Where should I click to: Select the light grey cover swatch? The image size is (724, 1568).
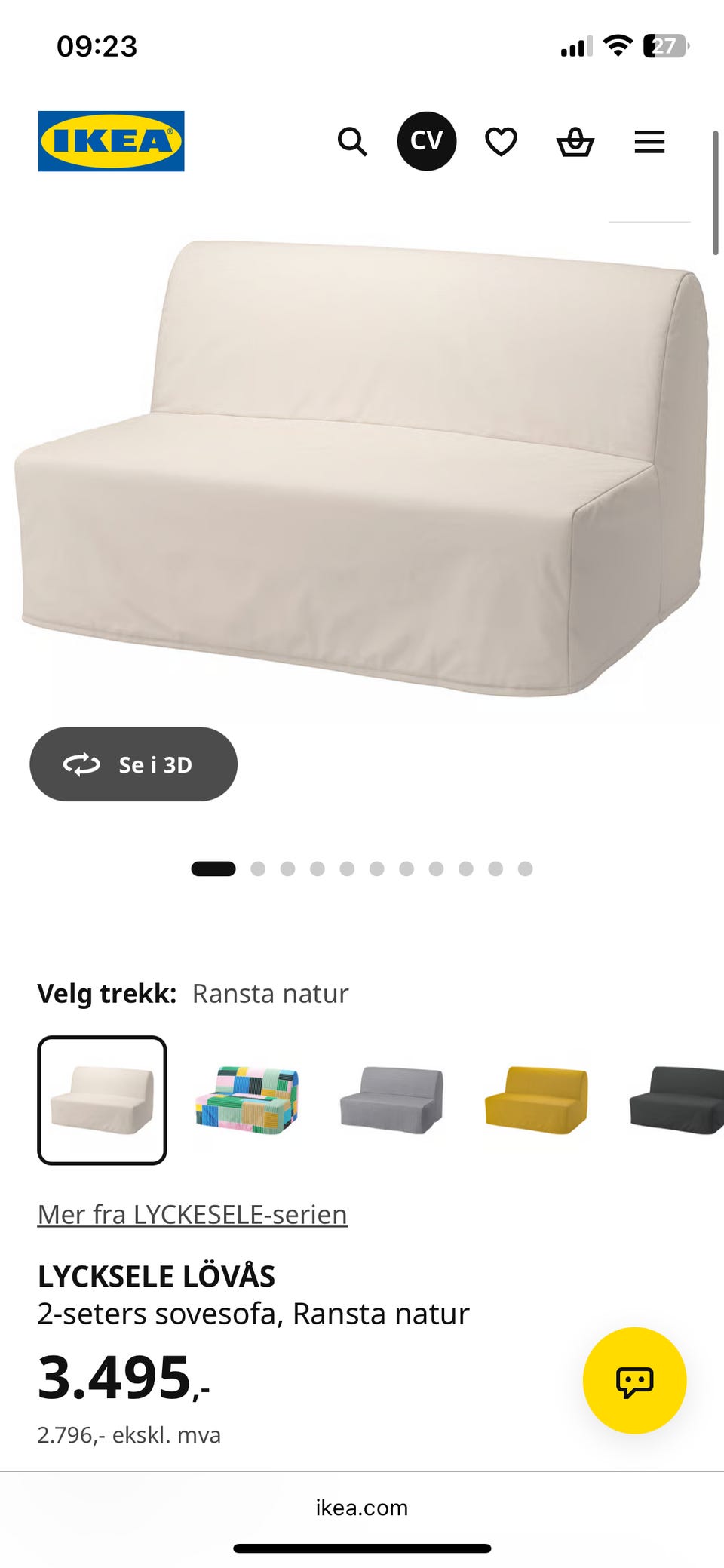pos(391,1100)
